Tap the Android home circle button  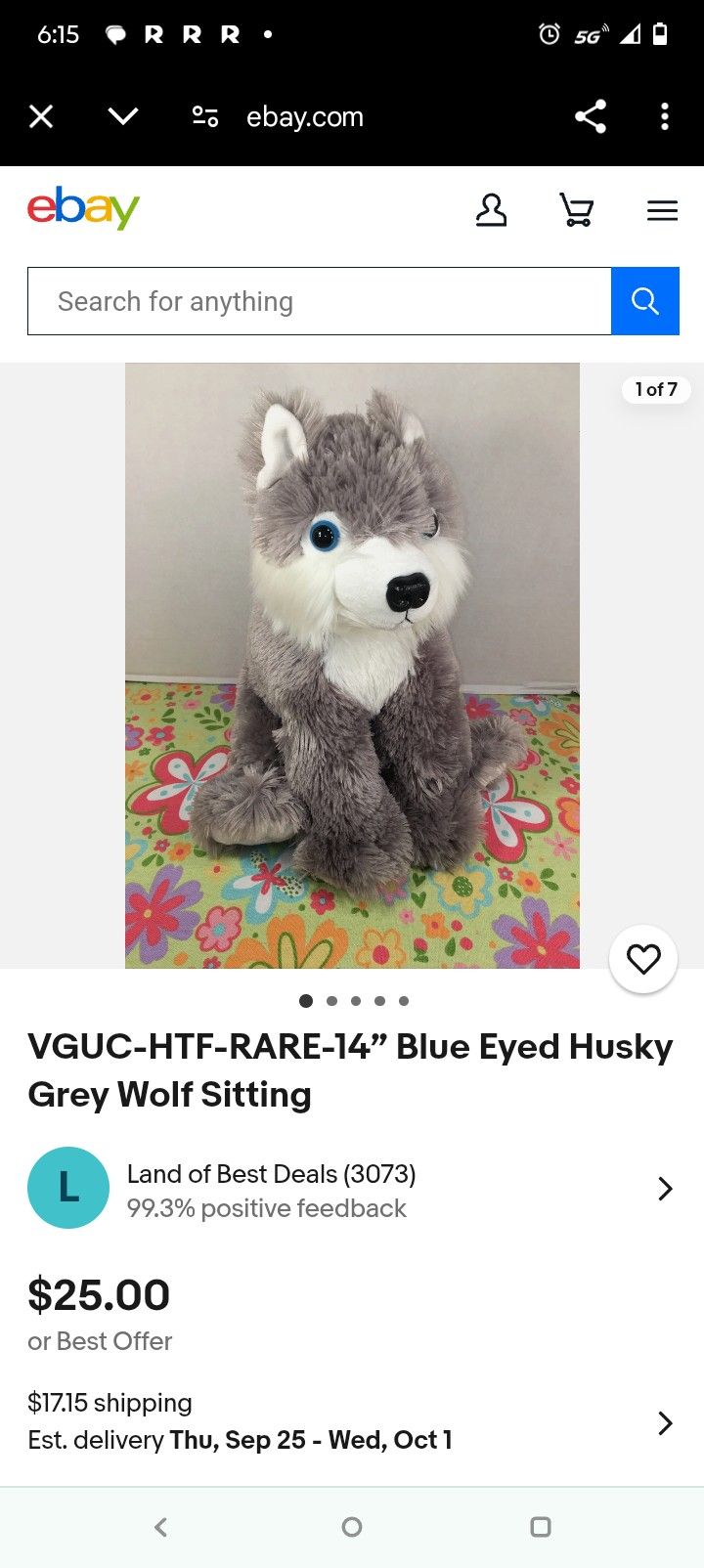[x=352, y=1526]
